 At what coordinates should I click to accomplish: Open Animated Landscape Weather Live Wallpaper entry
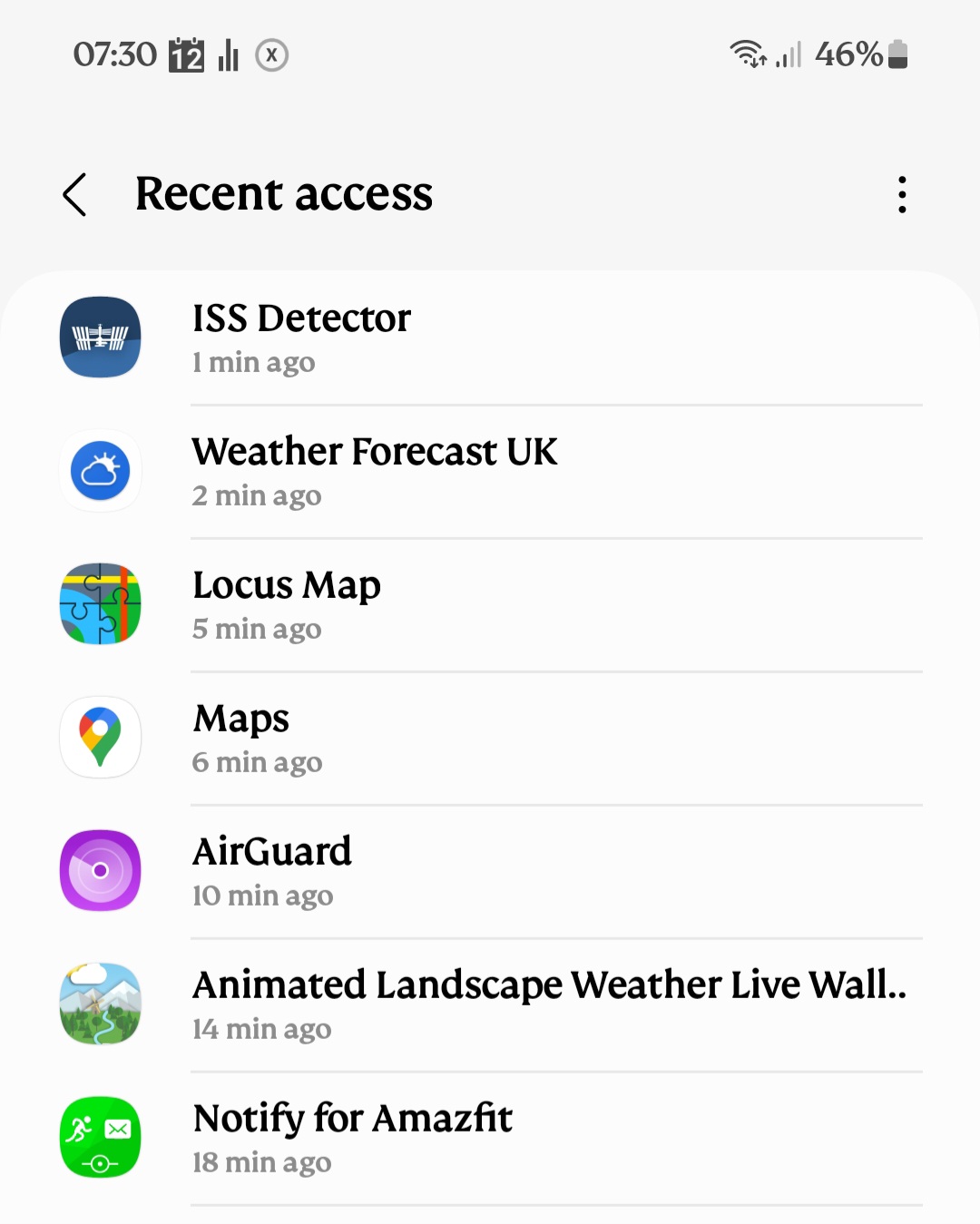click(490, 1005)
